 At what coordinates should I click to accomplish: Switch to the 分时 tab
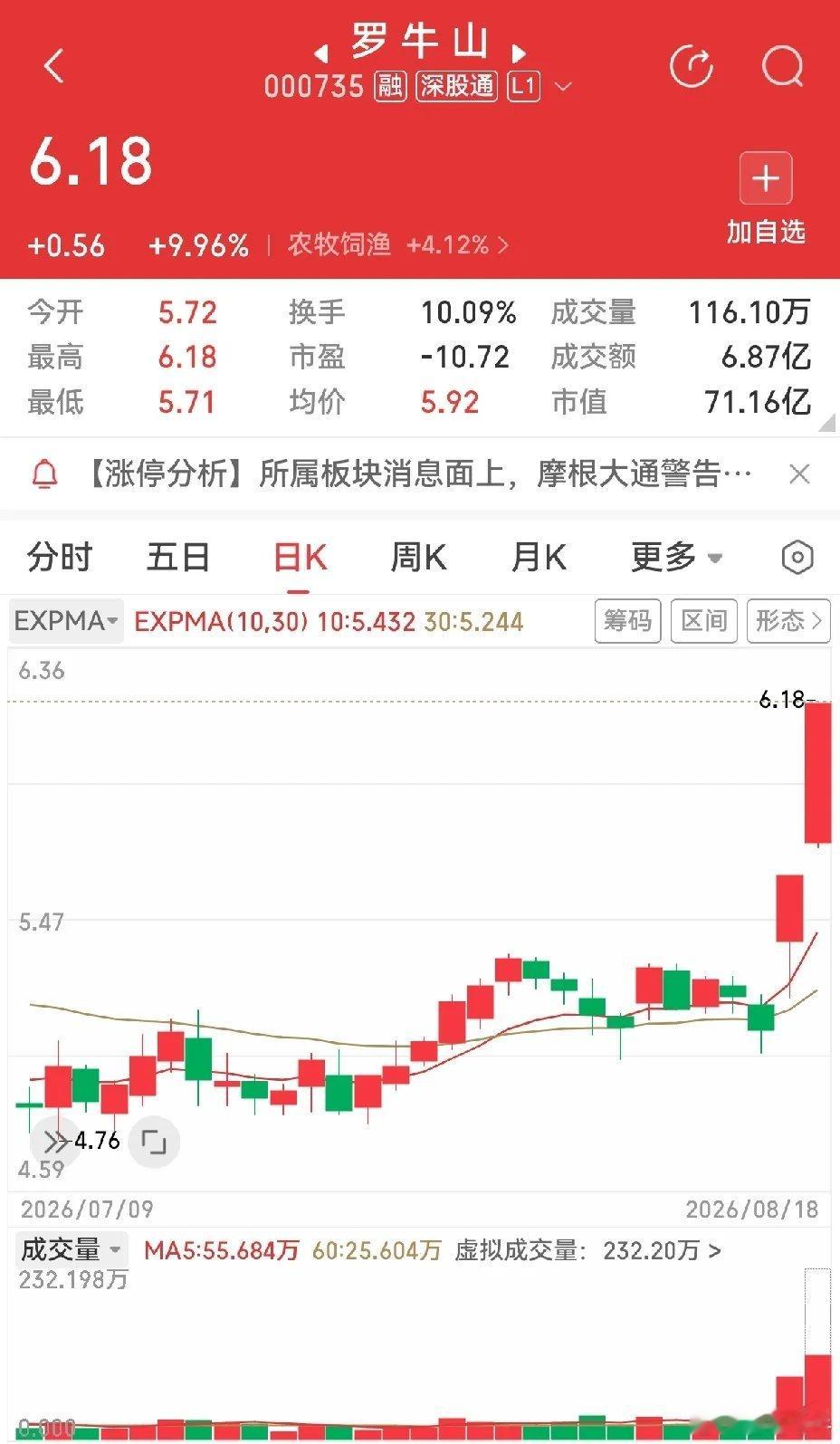pyautogui.click(x=60, y=557)
